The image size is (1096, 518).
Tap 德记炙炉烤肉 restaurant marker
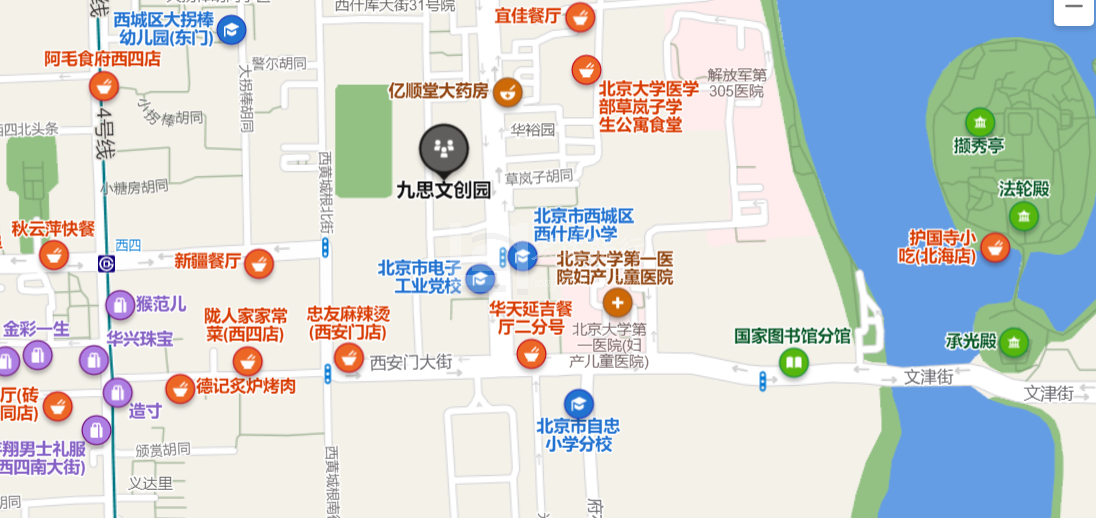pyautogui.click(x=180, y=389)
